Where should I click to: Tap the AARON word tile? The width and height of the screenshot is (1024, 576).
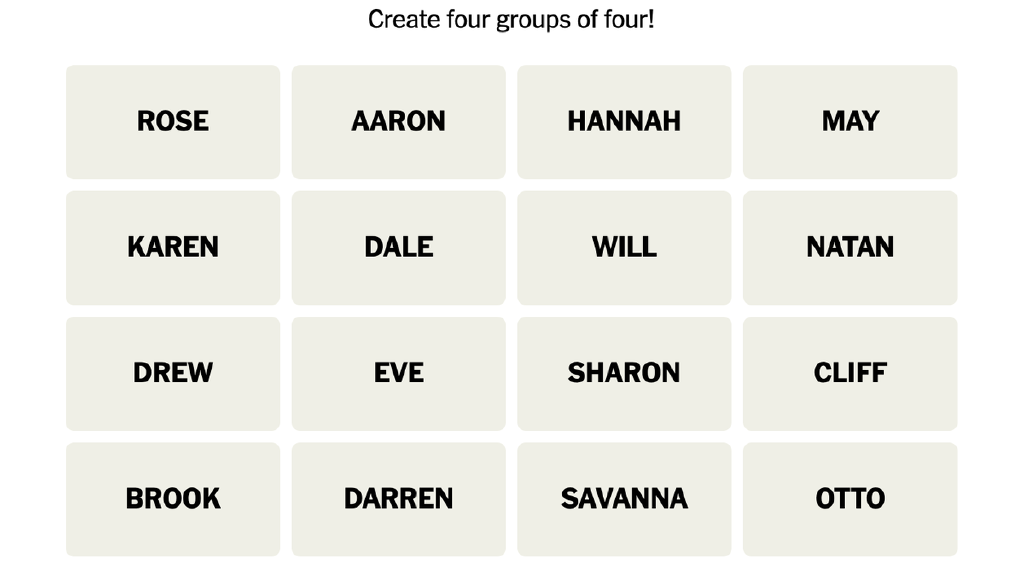click(x=398, y=122)
